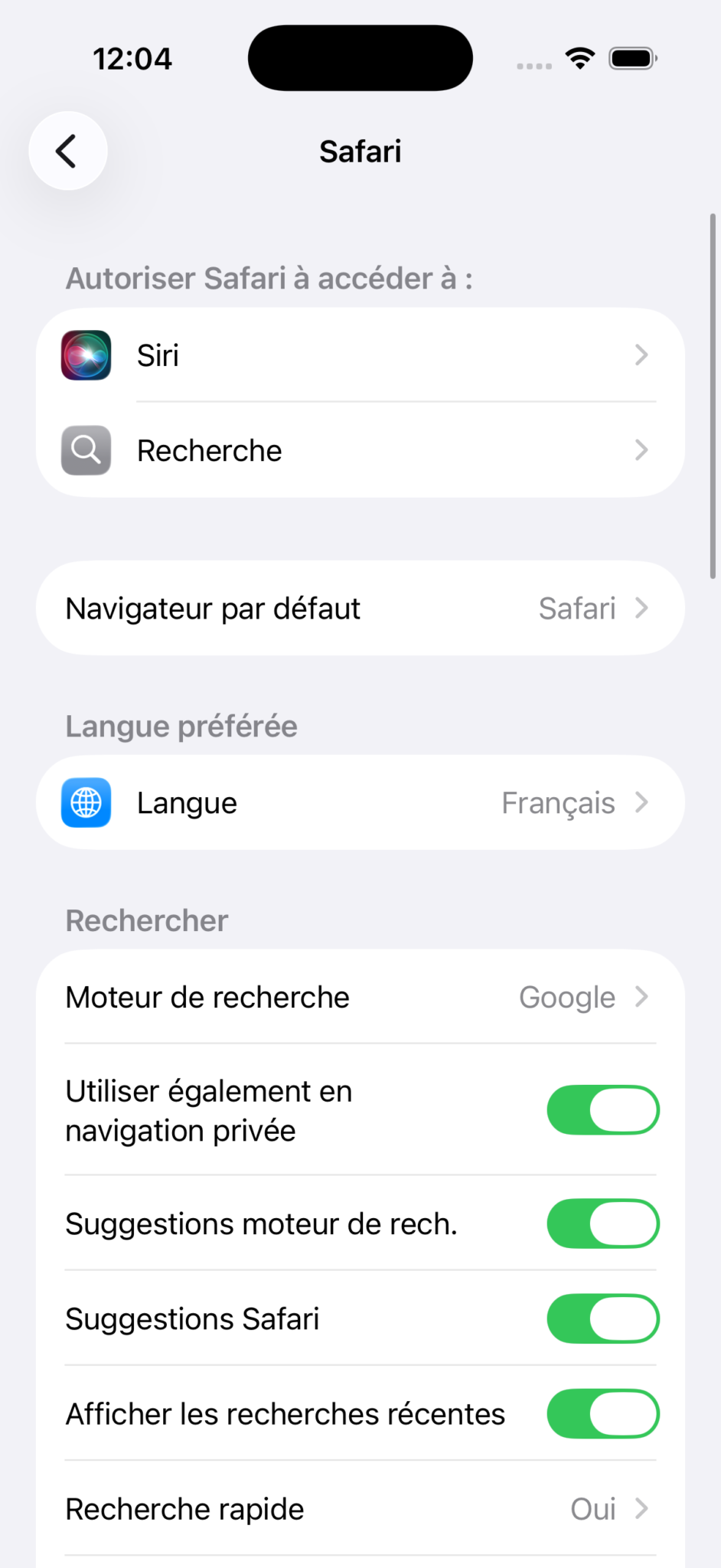Open Recherche rapide settings

click(360, 1508)
